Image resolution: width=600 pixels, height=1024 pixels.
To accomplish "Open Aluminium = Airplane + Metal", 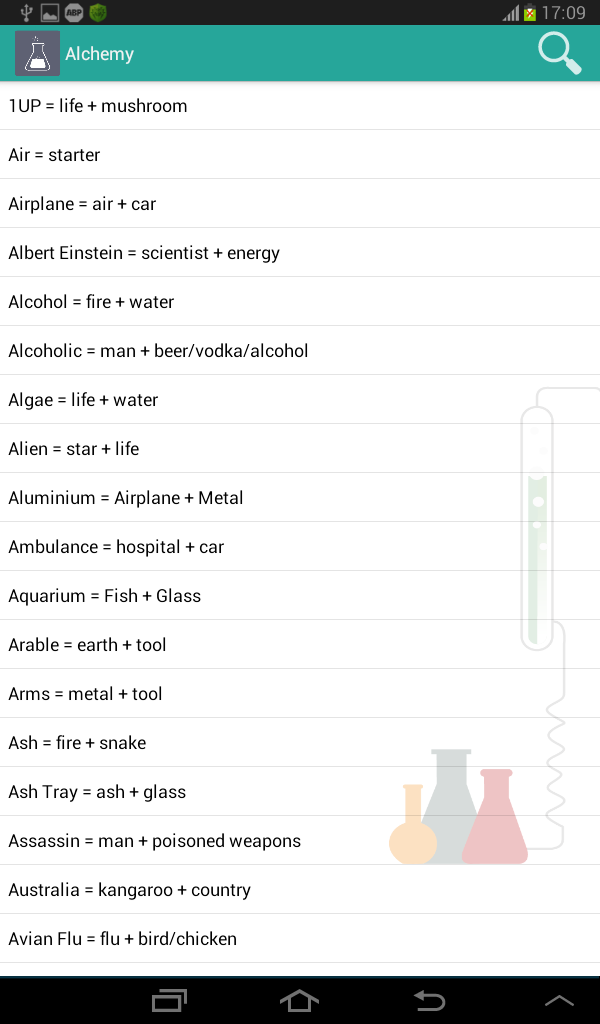I will [x=126, y=498].
